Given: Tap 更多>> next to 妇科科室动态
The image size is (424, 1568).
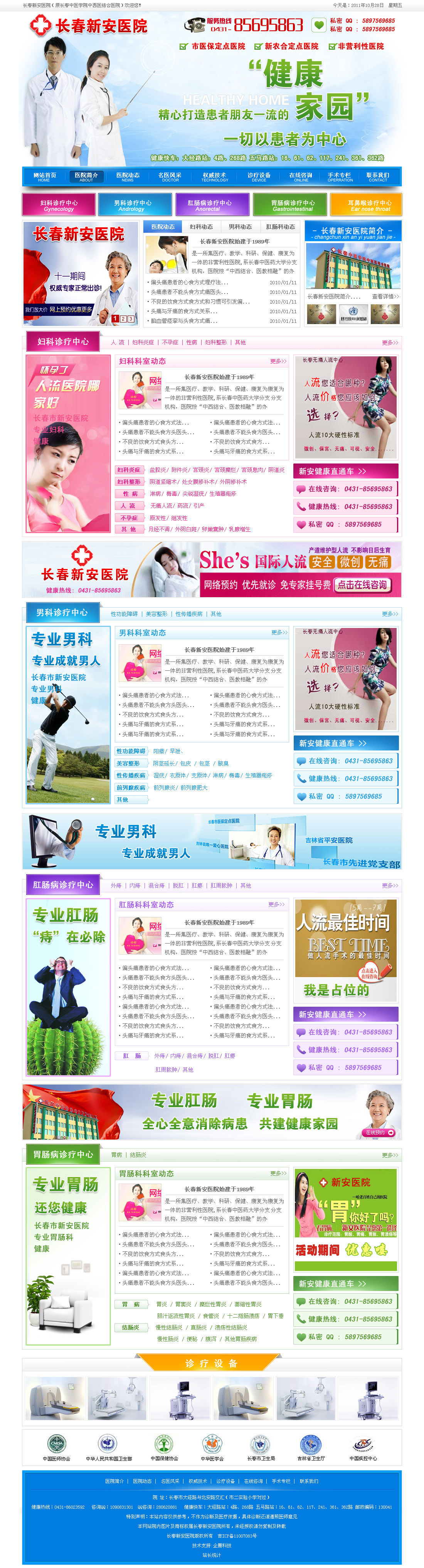Looking at the screenshot, I should click(278, 362).
